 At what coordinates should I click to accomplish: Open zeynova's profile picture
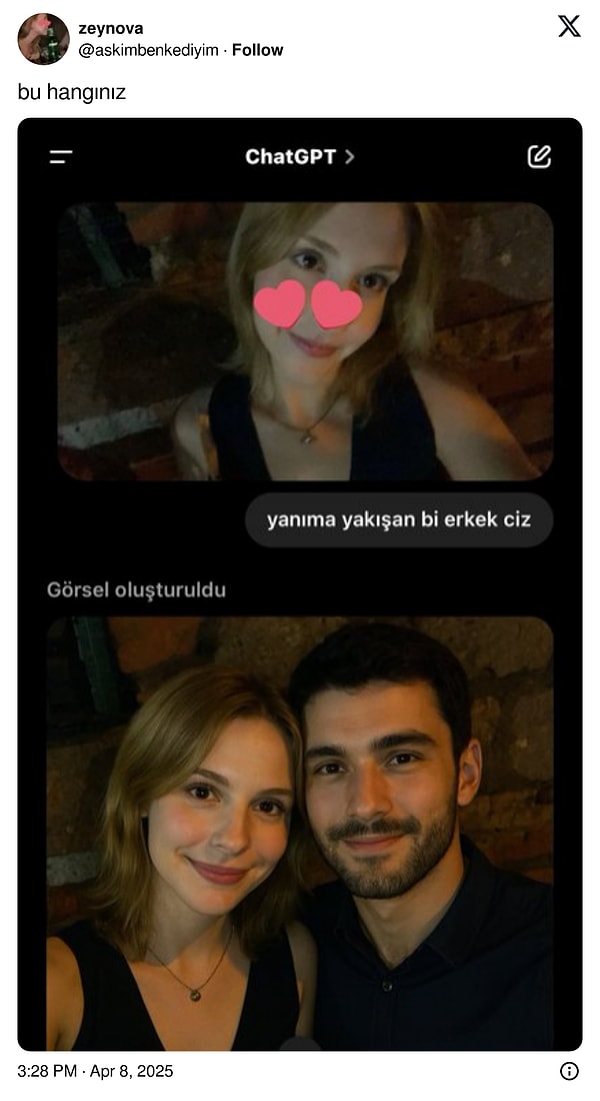pyautogui.click(x=43, y=39)
